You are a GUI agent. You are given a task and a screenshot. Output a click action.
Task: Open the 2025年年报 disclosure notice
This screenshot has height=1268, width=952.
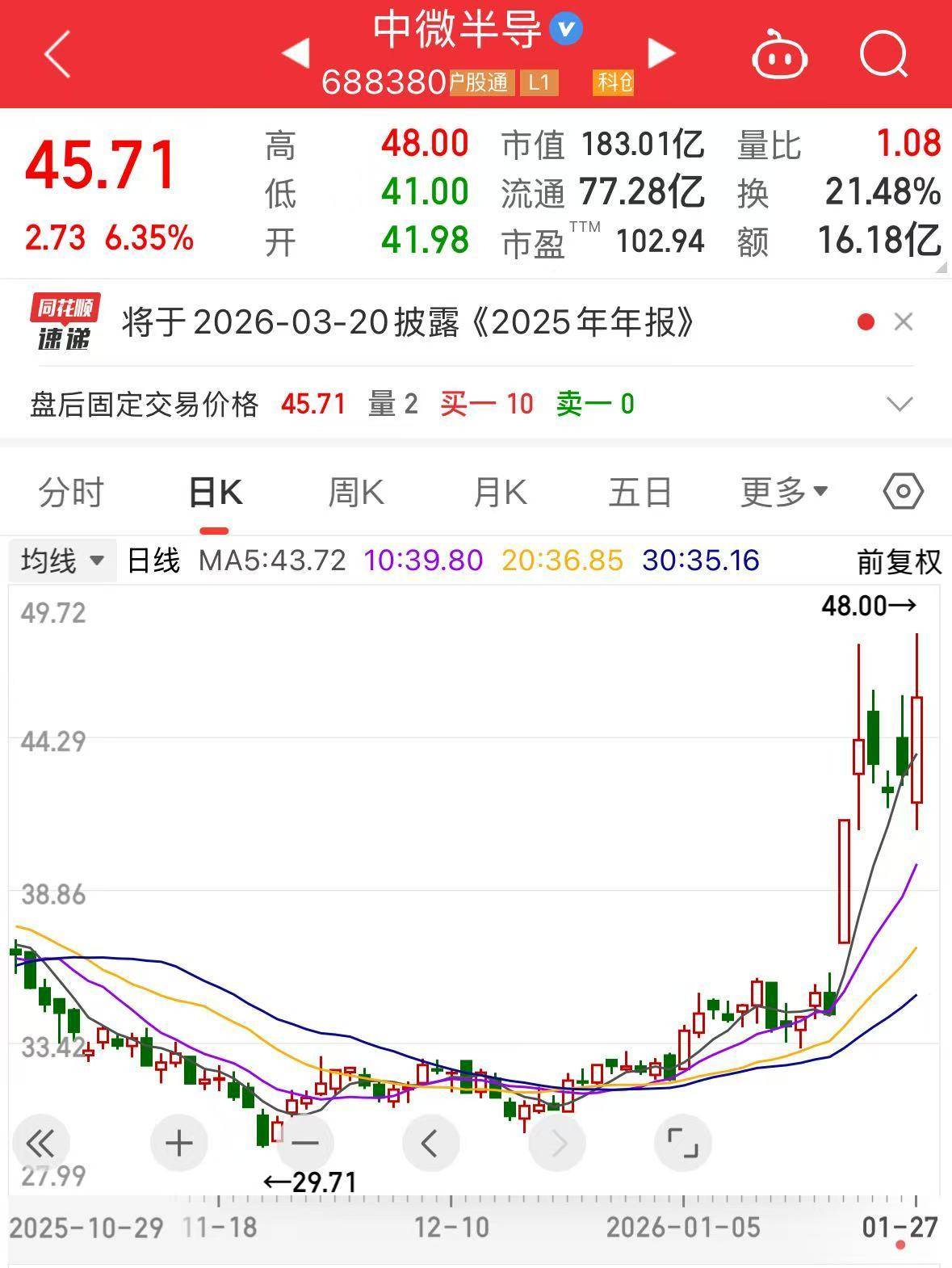tap(408, 323)
